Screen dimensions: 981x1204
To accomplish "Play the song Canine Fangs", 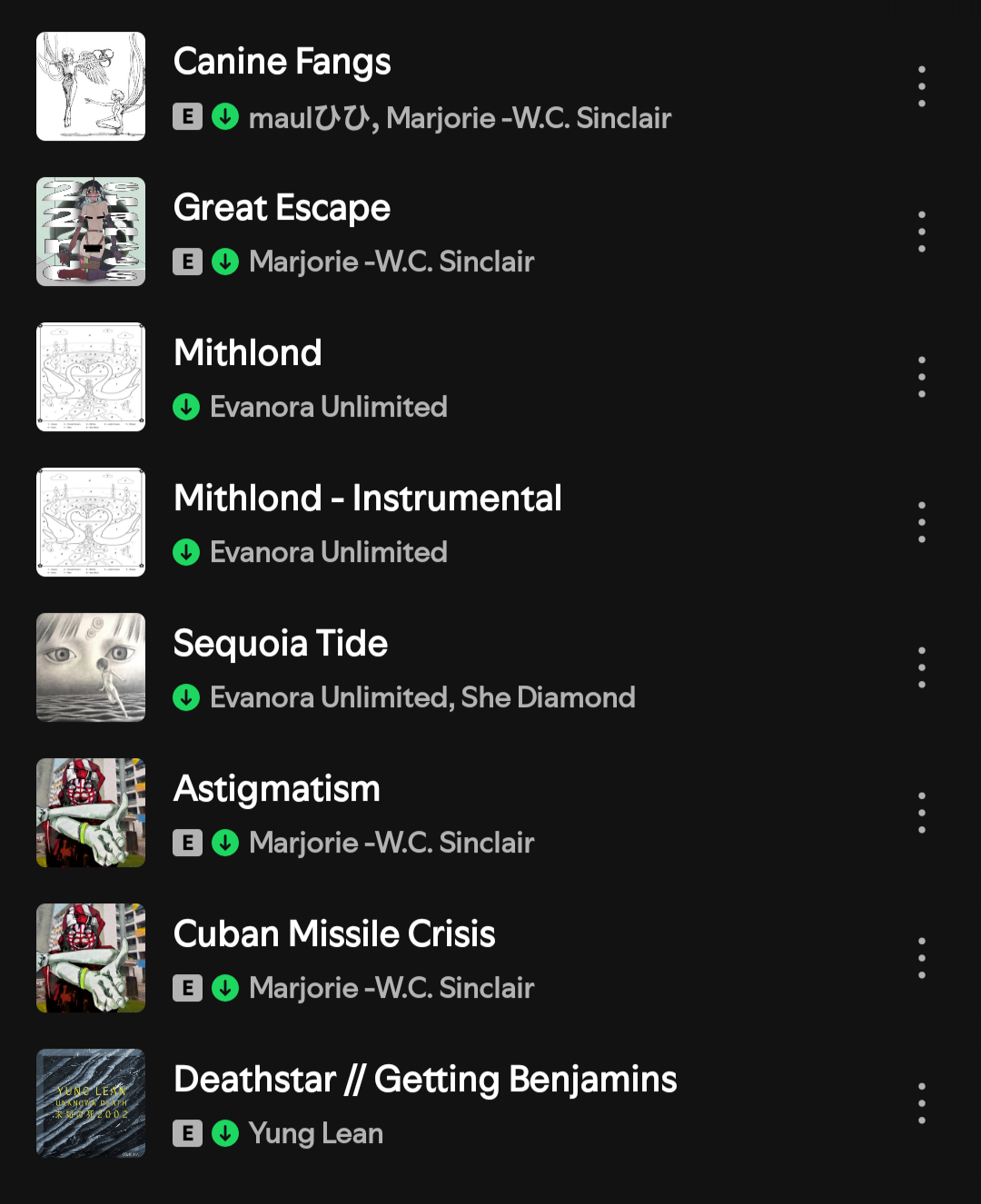I will (x=282, y=62).
